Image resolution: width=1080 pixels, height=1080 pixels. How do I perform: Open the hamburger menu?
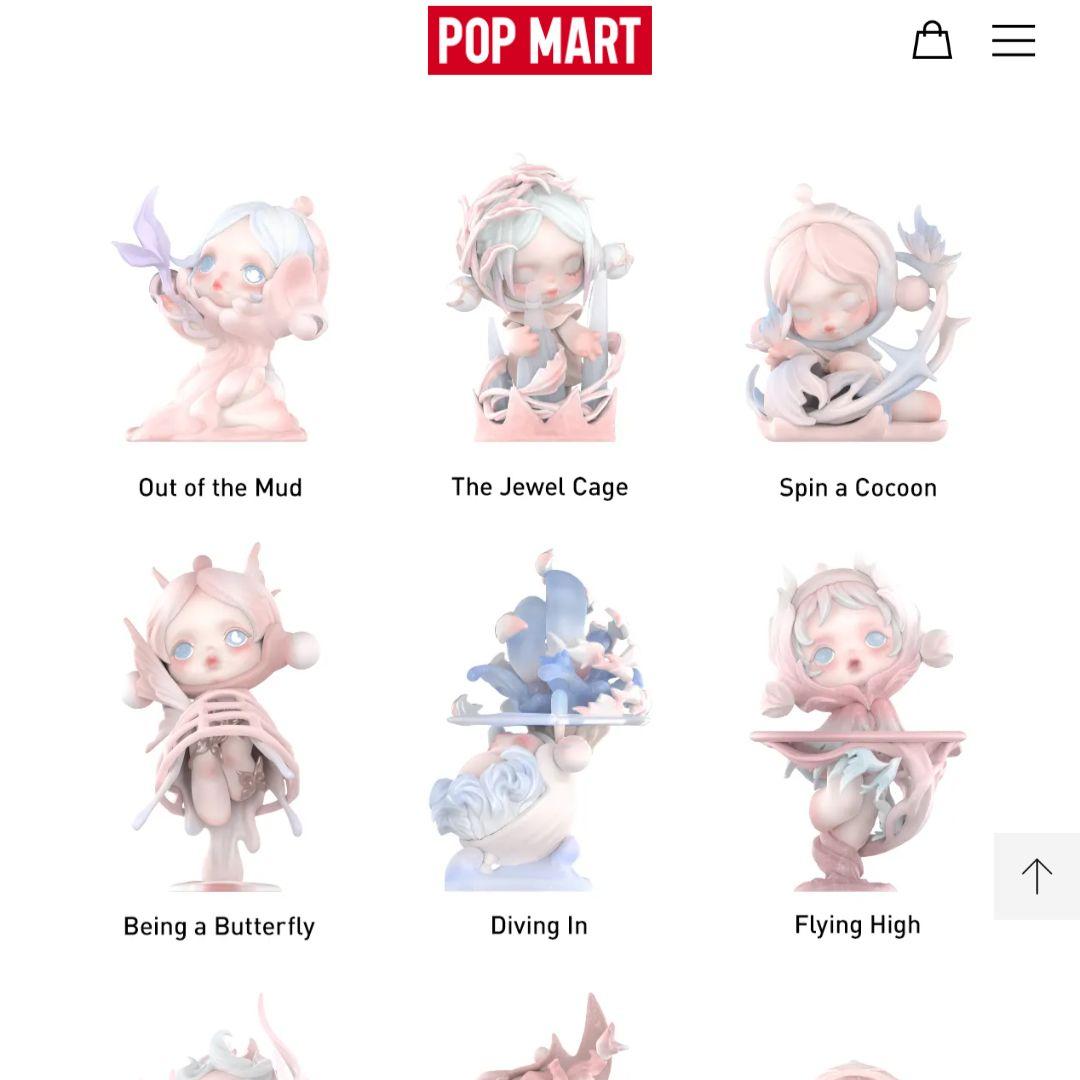click(1013, 41)
